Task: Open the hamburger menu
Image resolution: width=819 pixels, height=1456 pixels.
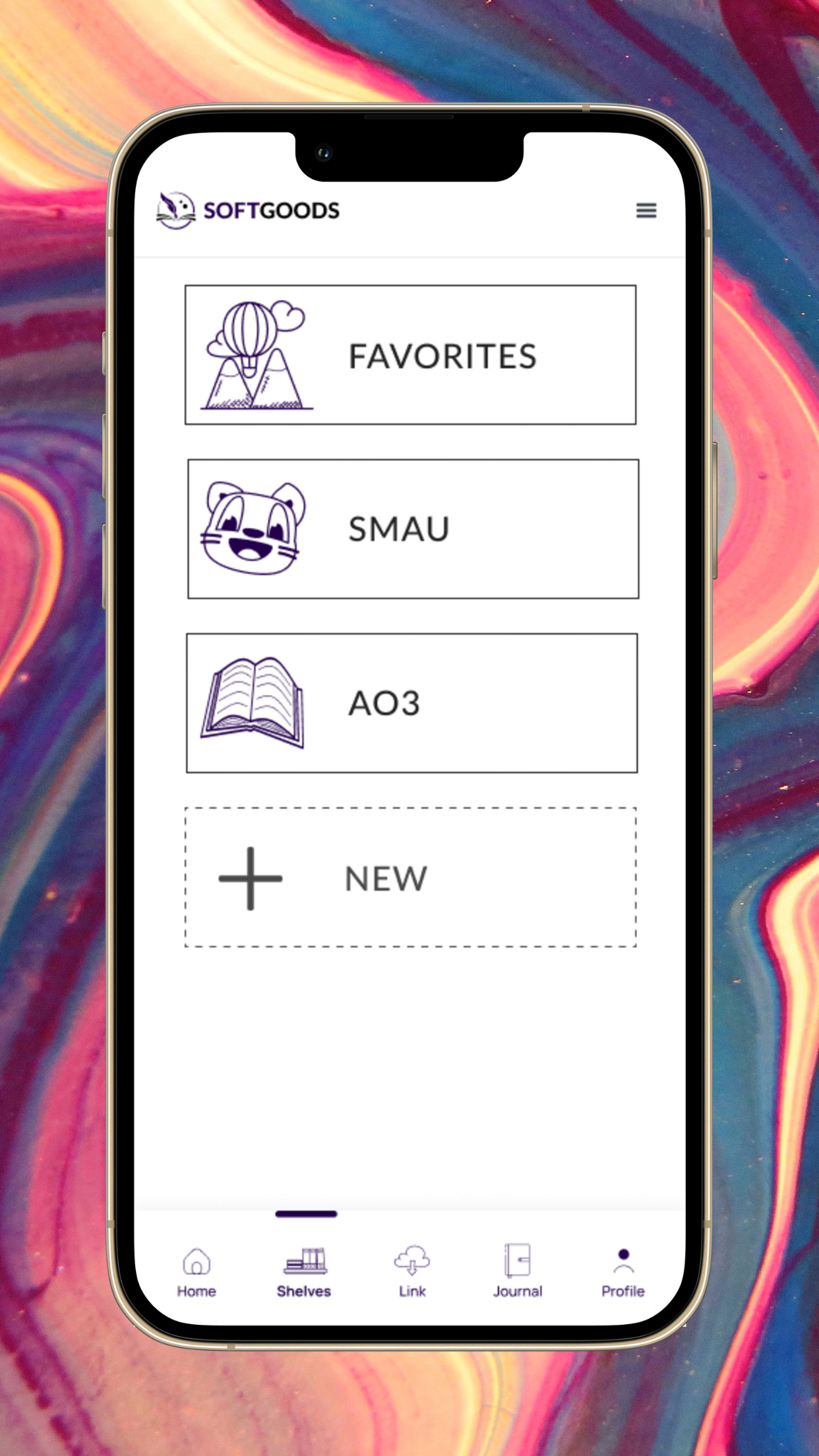Action: pyautogui.click(x=647, y=210)
